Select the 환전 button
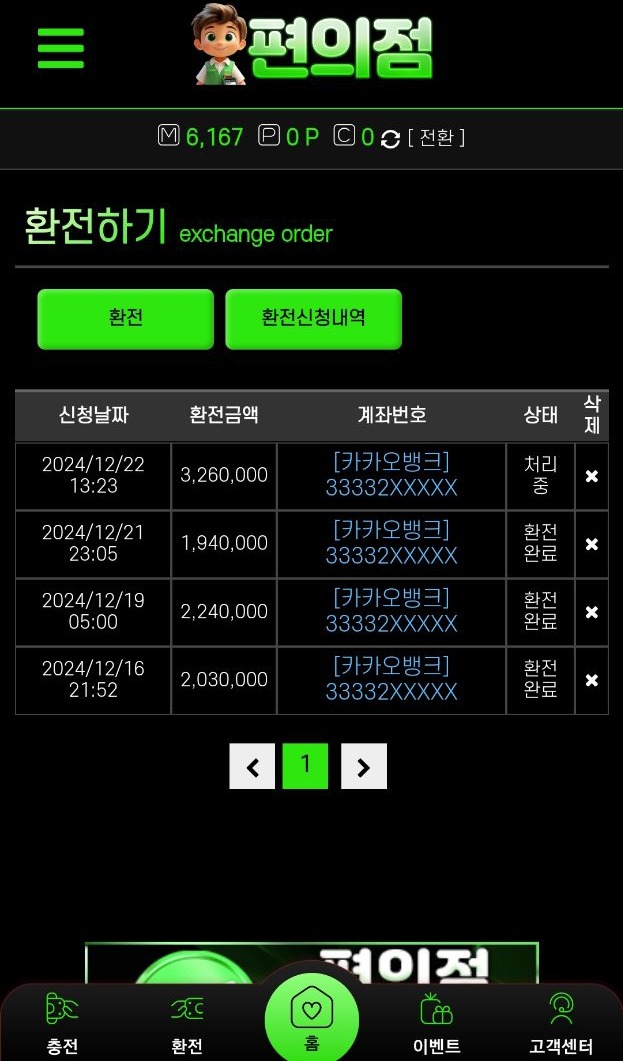623x1061 pixels. click(x=126, y=319)
